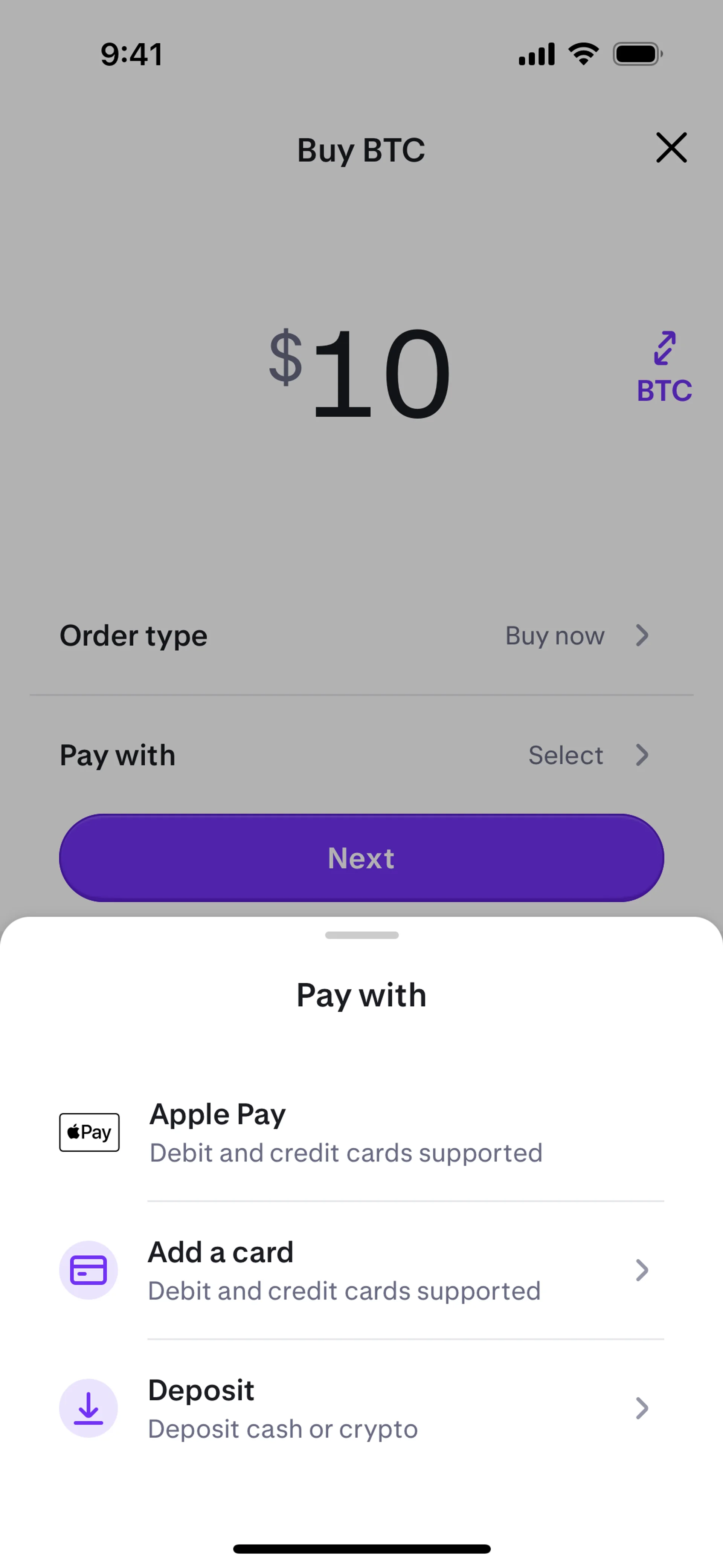The image size is (723, 1568).
Task: Open the Order type row
Action: (x=361, y=636)
